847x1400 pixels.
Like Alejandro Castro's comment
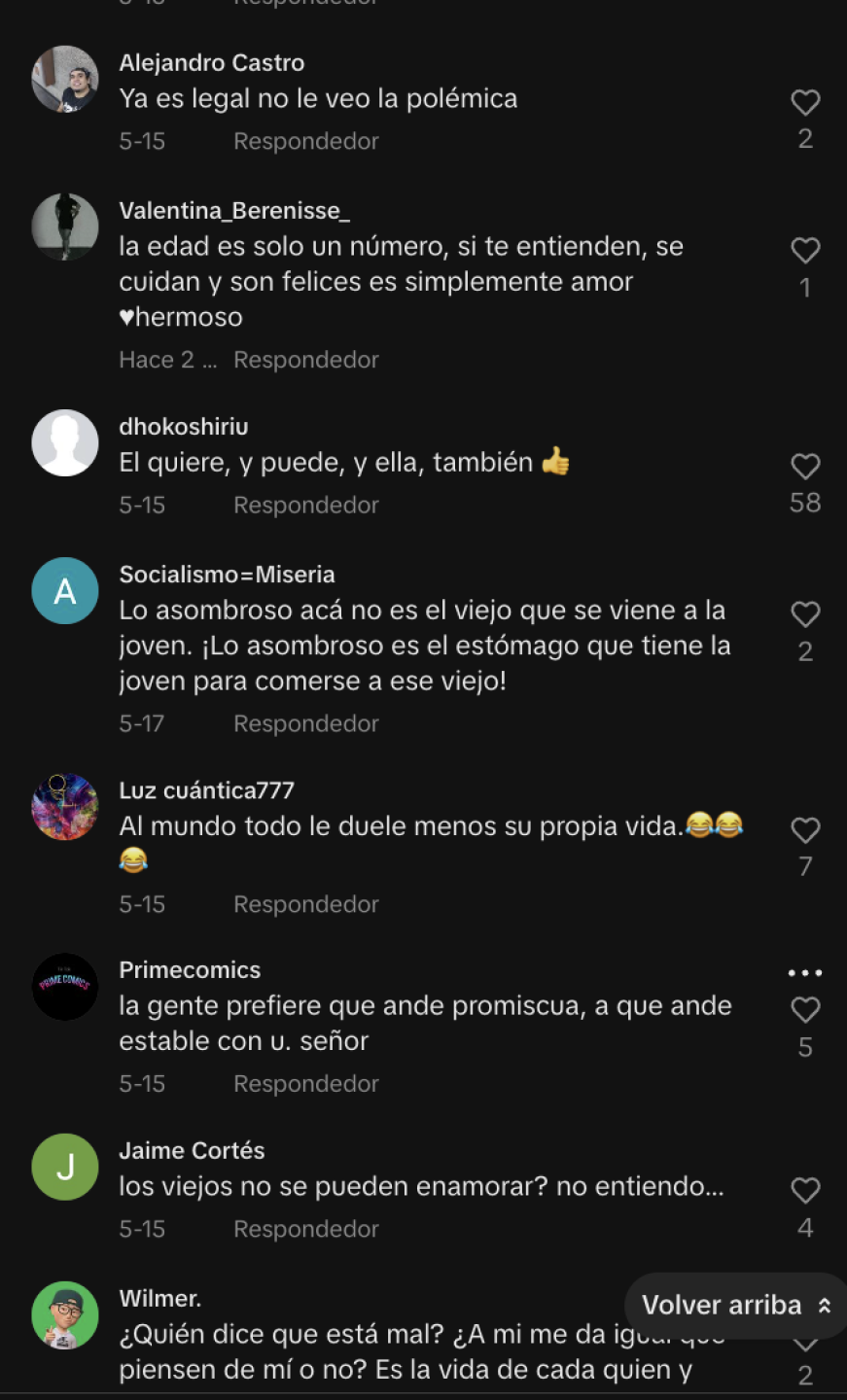click(x=805, y=103)
